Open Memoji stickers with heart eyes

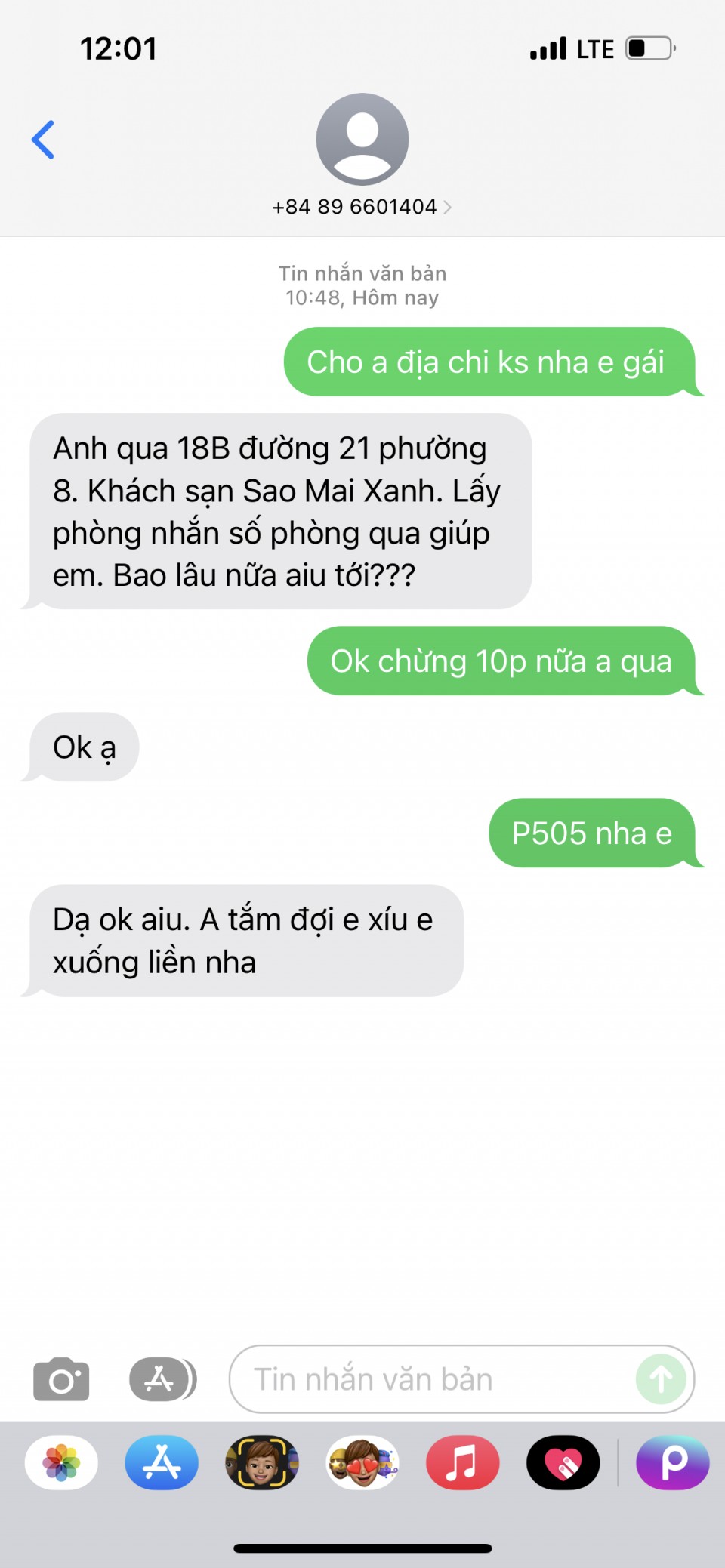coord(362,1463)
